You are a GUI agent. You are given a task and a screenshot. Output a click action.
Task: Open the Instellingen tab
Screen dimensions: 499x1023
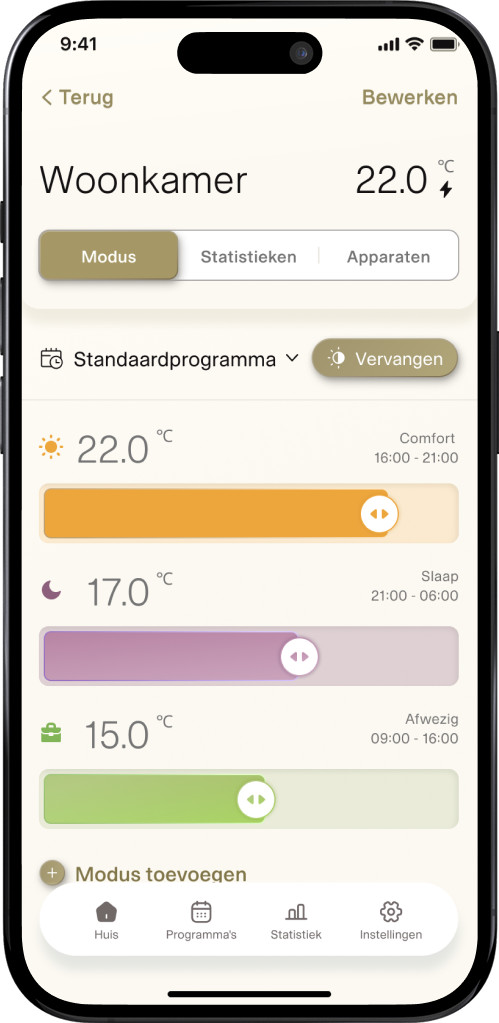point(391,921)
